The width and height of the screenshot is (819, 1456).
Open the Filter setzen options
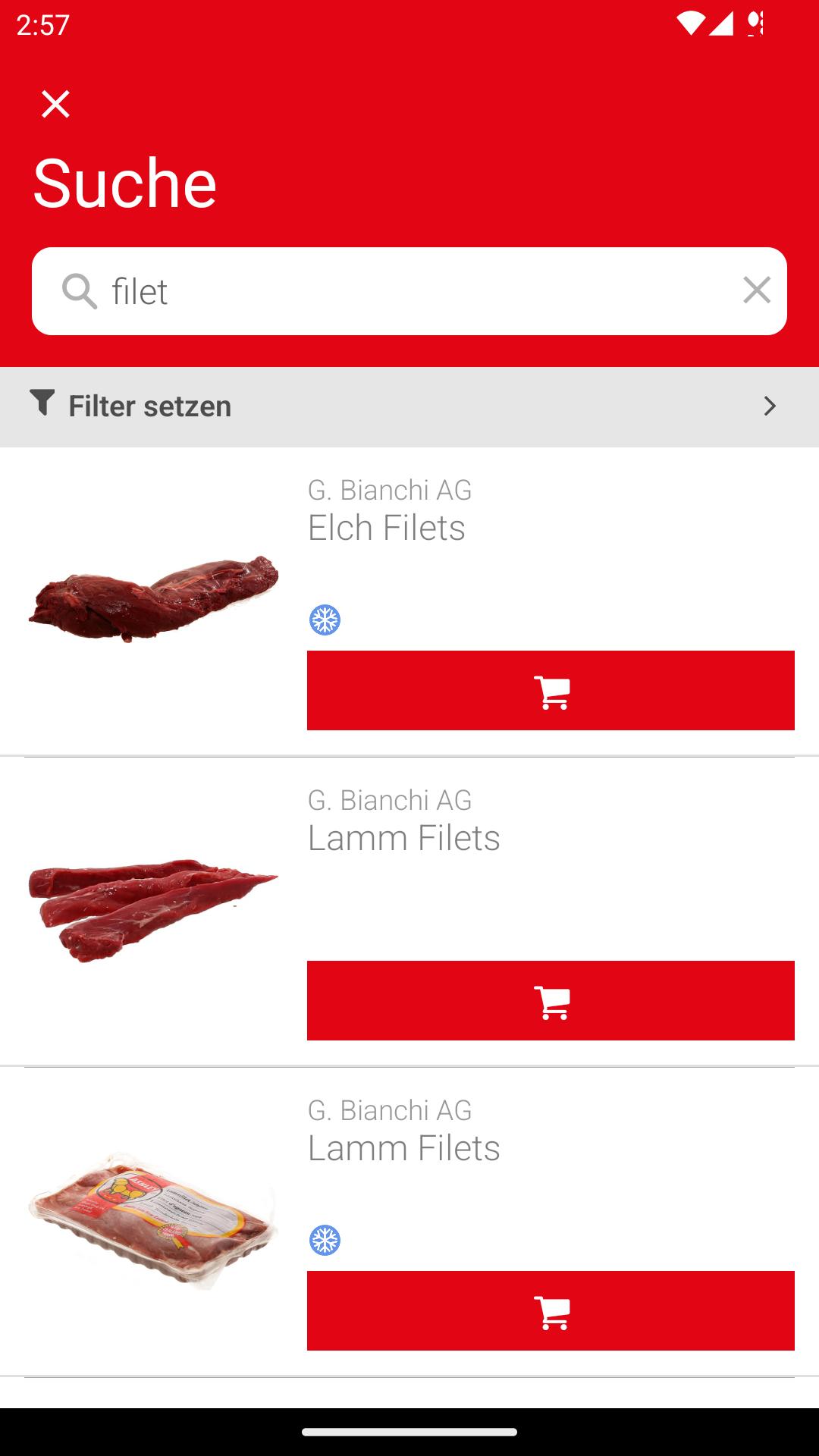coord(409,406)
